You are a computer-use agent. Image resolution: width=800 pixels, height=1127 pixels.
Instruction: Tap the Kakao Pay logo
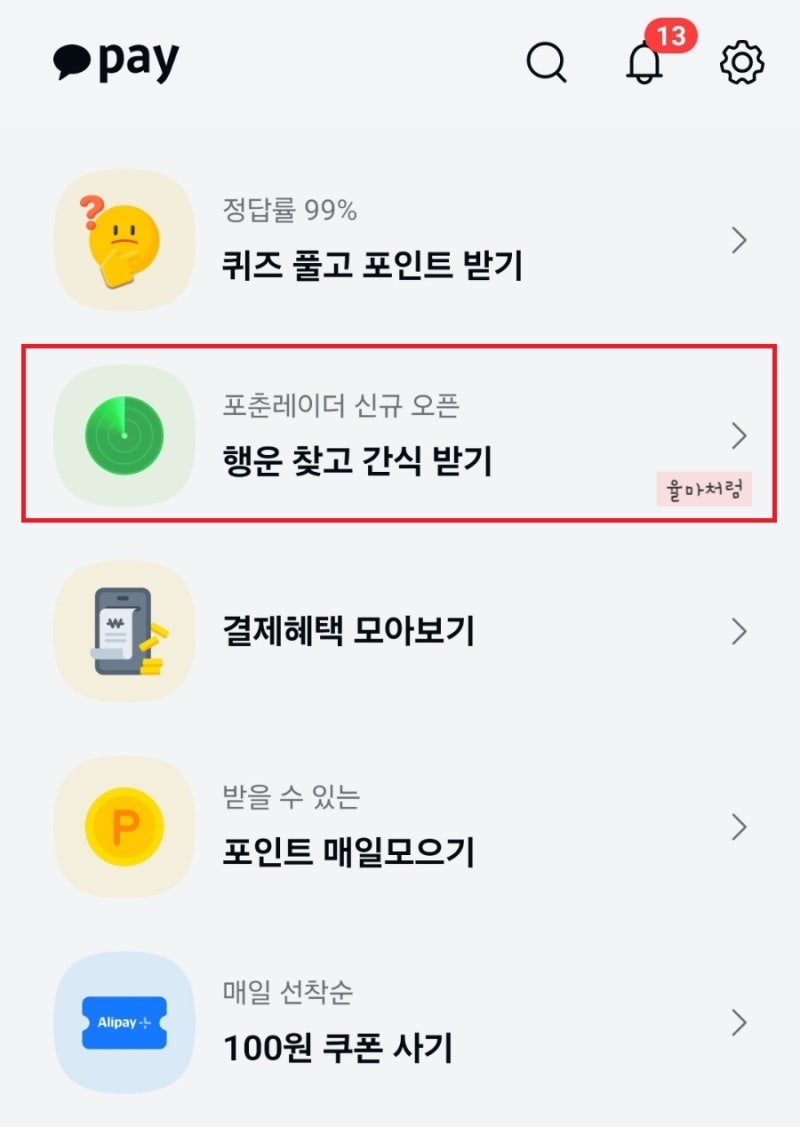(x=115, y=60)
